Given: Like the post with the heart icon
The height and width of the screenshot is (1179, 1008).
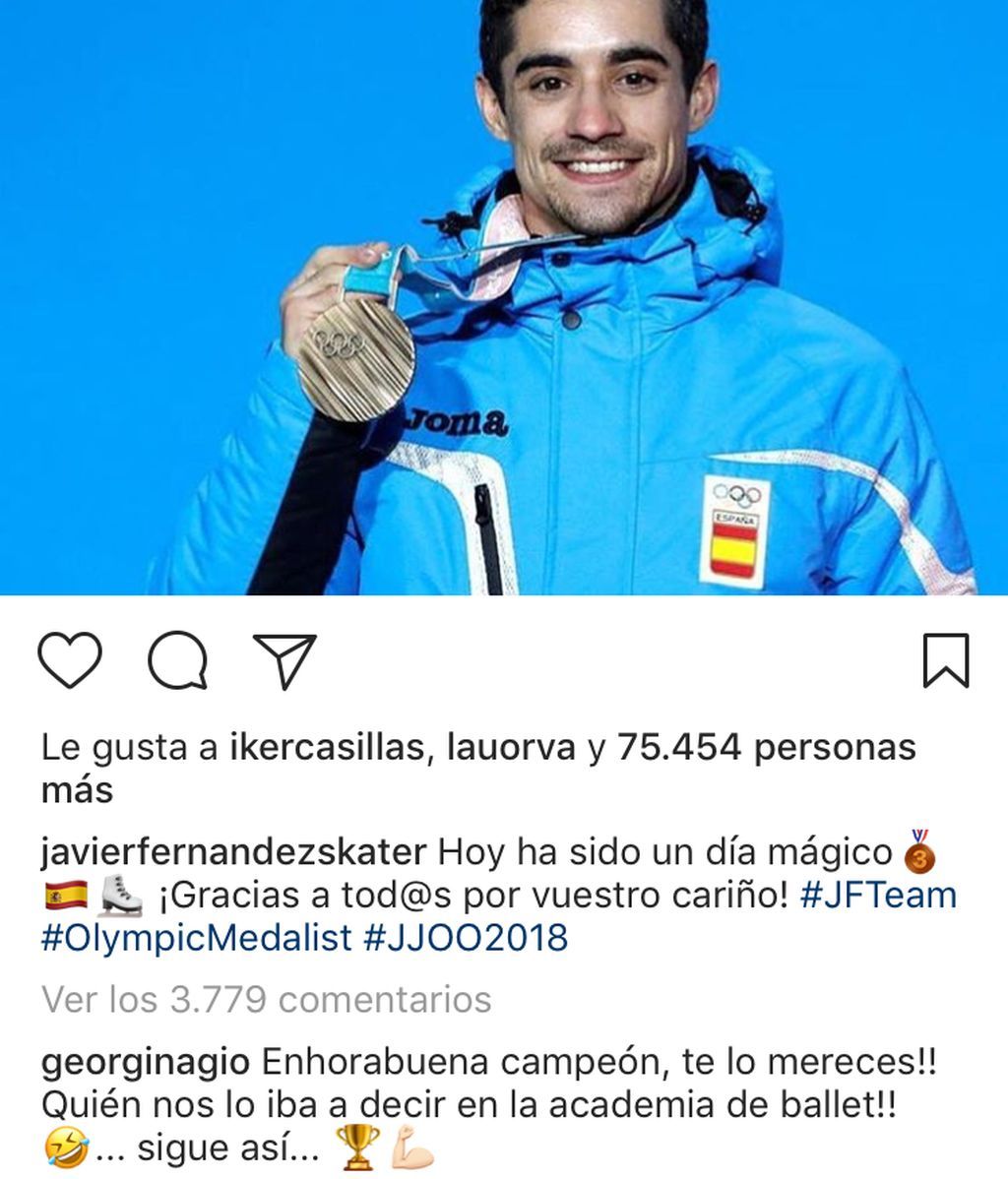Looking at the screenshot, I should pos(70,660).
